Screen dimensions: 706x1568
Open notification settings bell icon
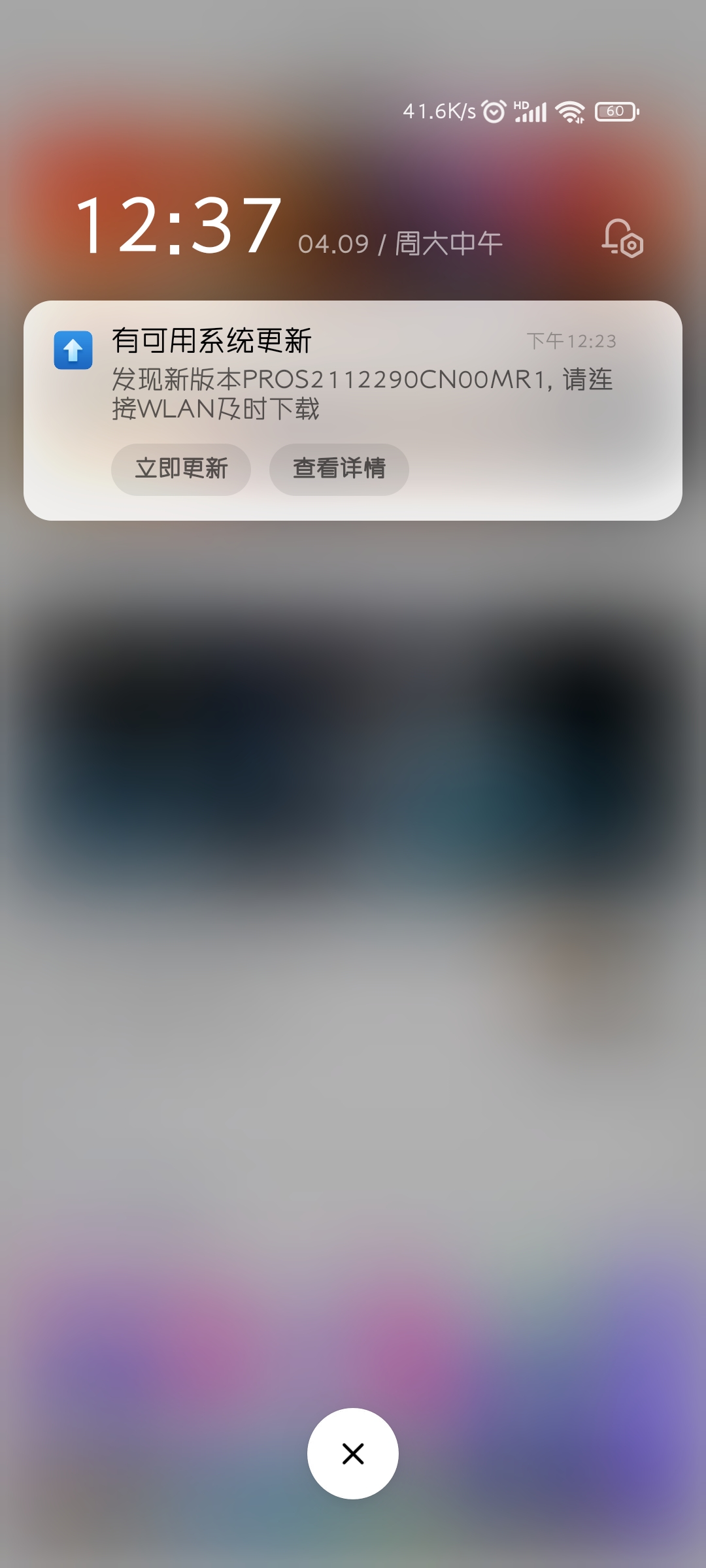point(622,238)
